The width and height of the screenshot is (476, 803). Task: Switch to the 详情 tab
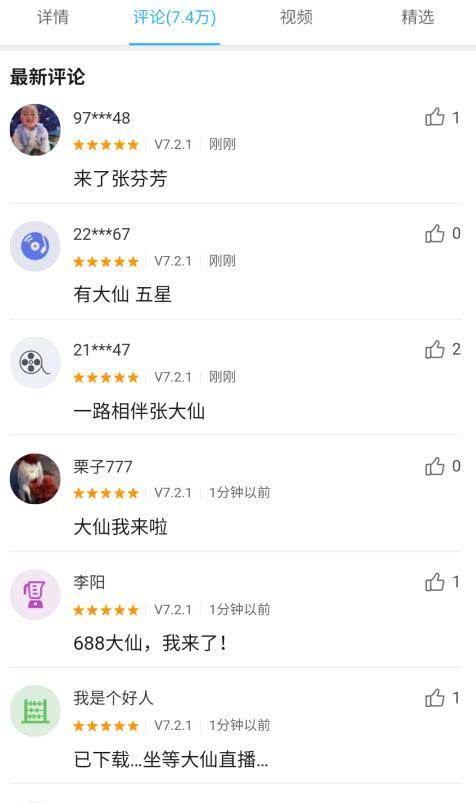[53, 17]
